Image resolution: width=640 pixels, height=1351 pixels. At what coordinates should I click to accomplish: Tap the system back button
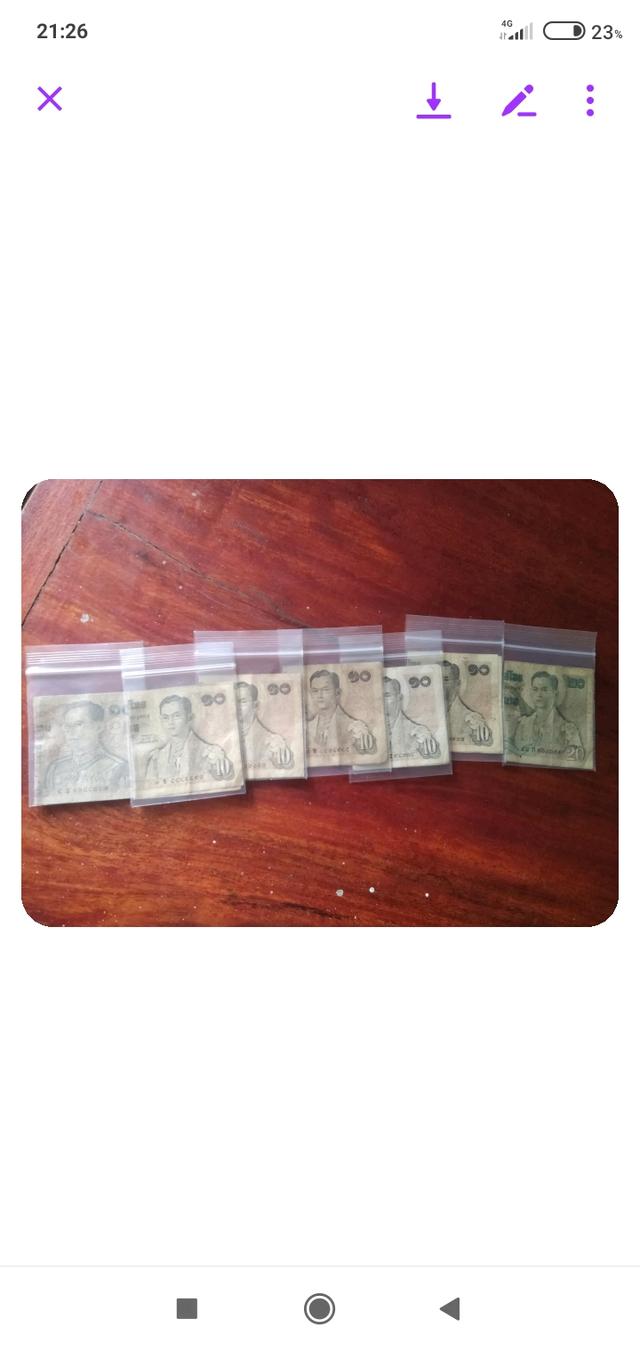coord(450,1308)
